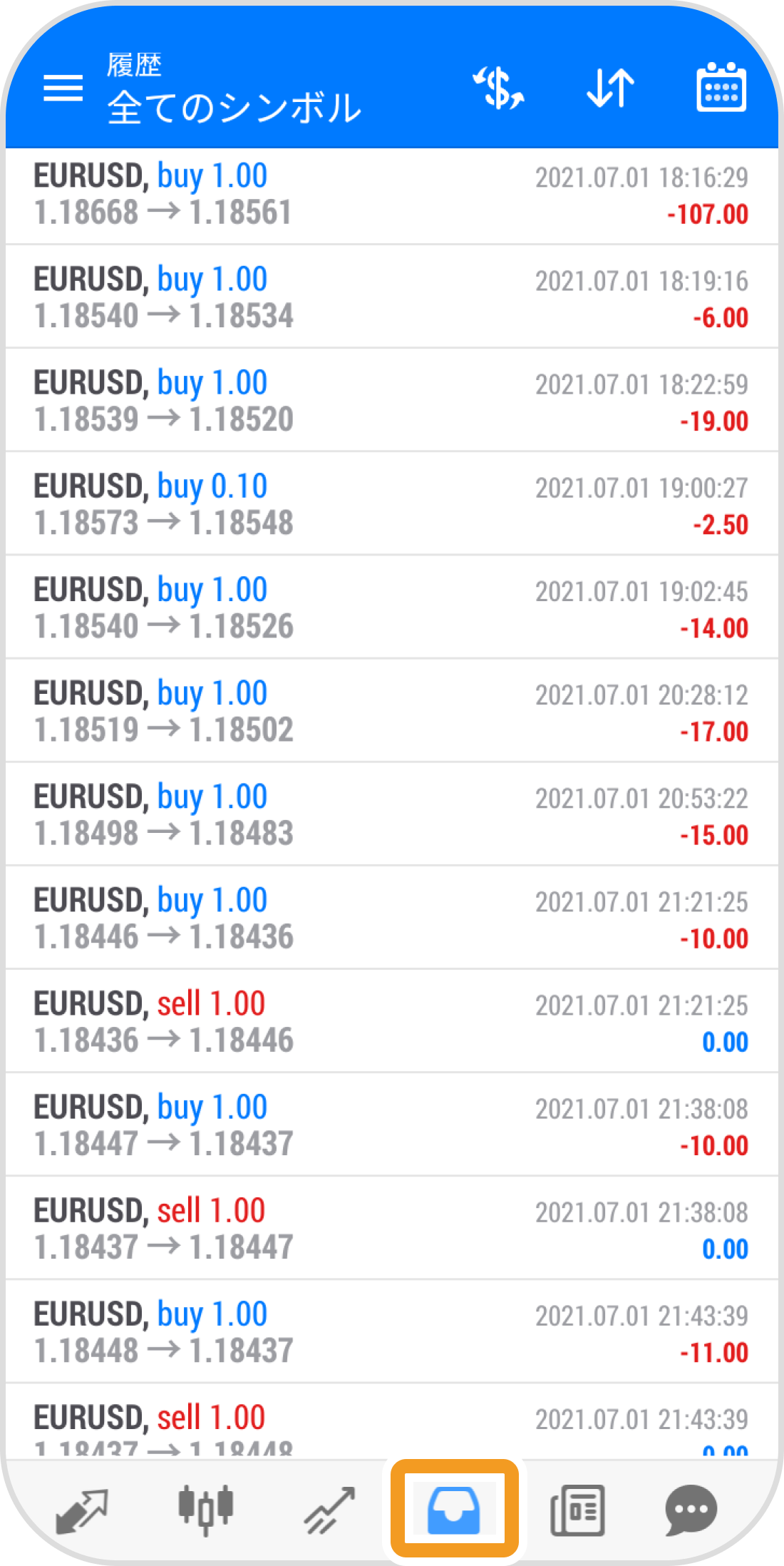Screen dimensions: 784x1566
Task: Expand the EURUSD buy trade at 18:16:29
Action: pyautogui.click(x=391, y=195)
